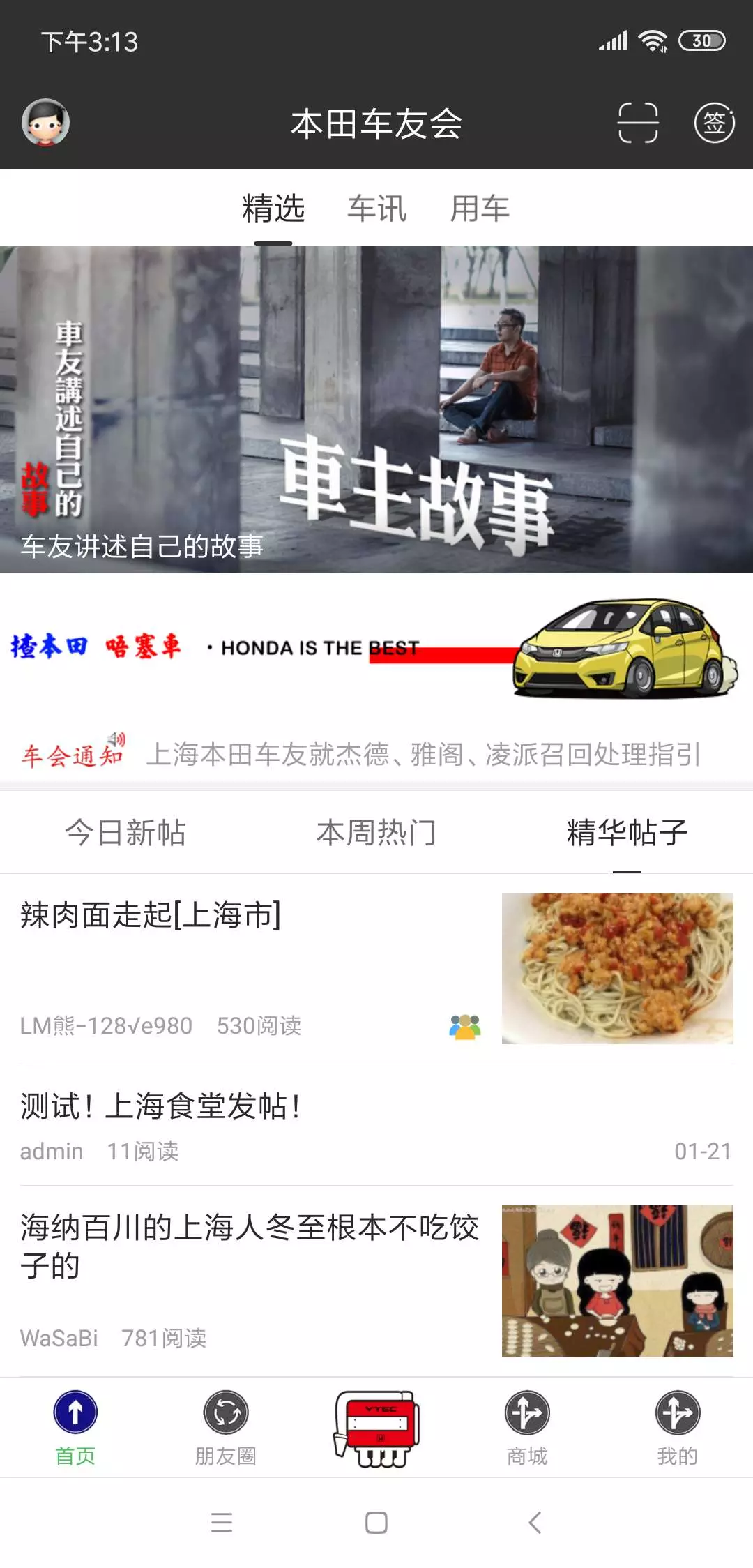Open the profile avatar

click(x=46, y=123)
